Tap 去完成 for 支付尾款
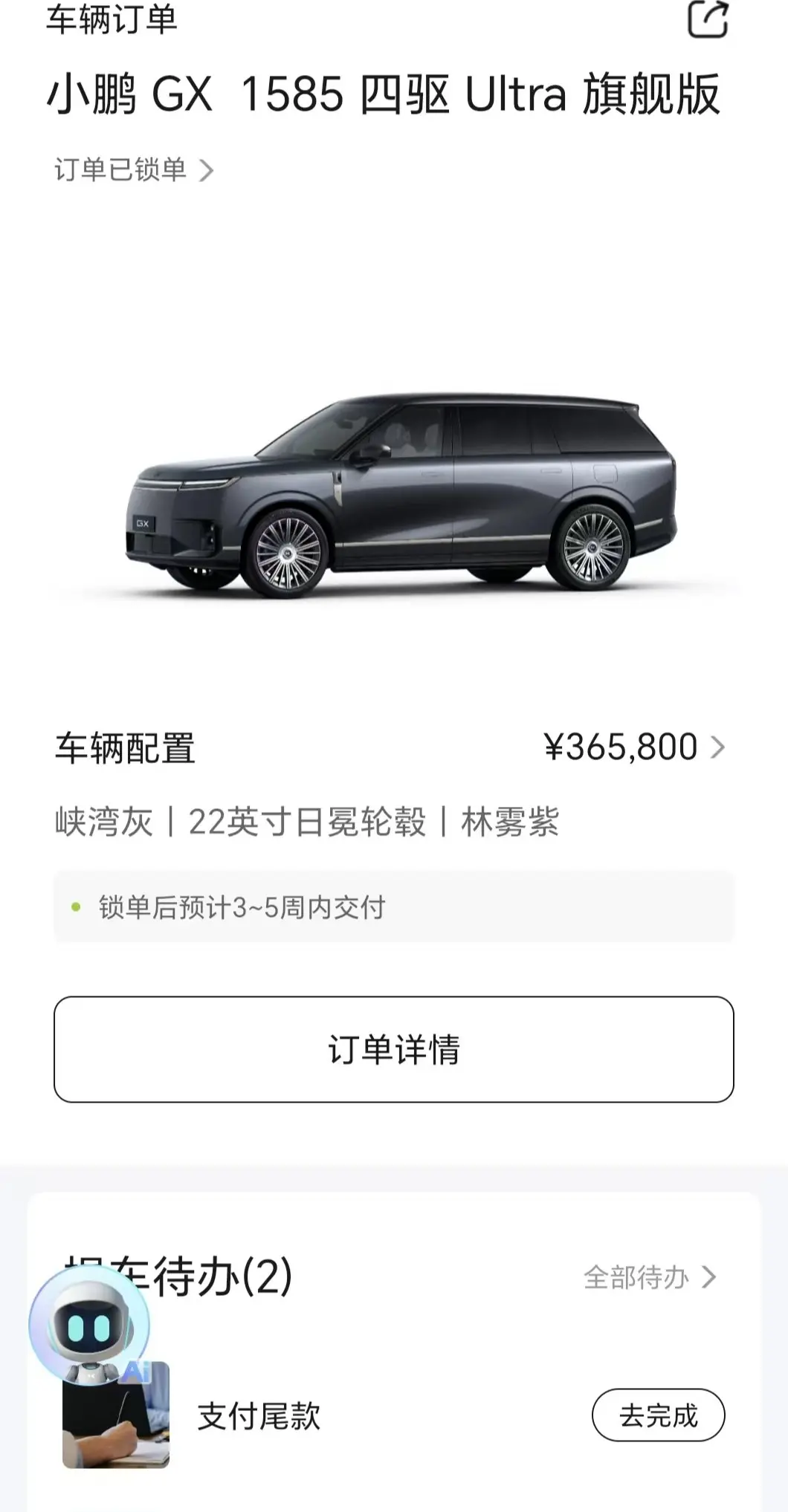The height and width of the screenshot is (1512, 788). pyautogui.click(x=658, y=1415)
